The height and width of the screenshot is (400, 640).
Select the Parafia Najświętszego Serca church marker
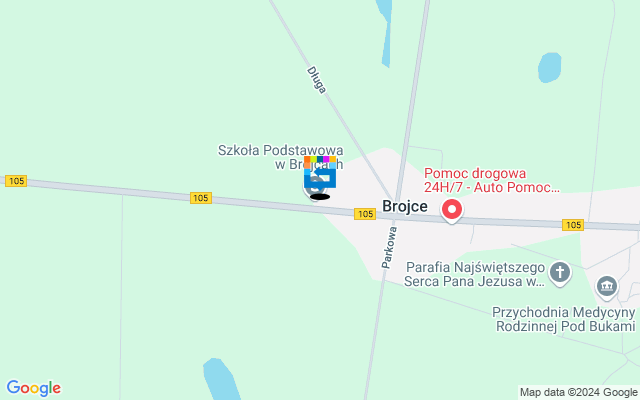(560, 270)
